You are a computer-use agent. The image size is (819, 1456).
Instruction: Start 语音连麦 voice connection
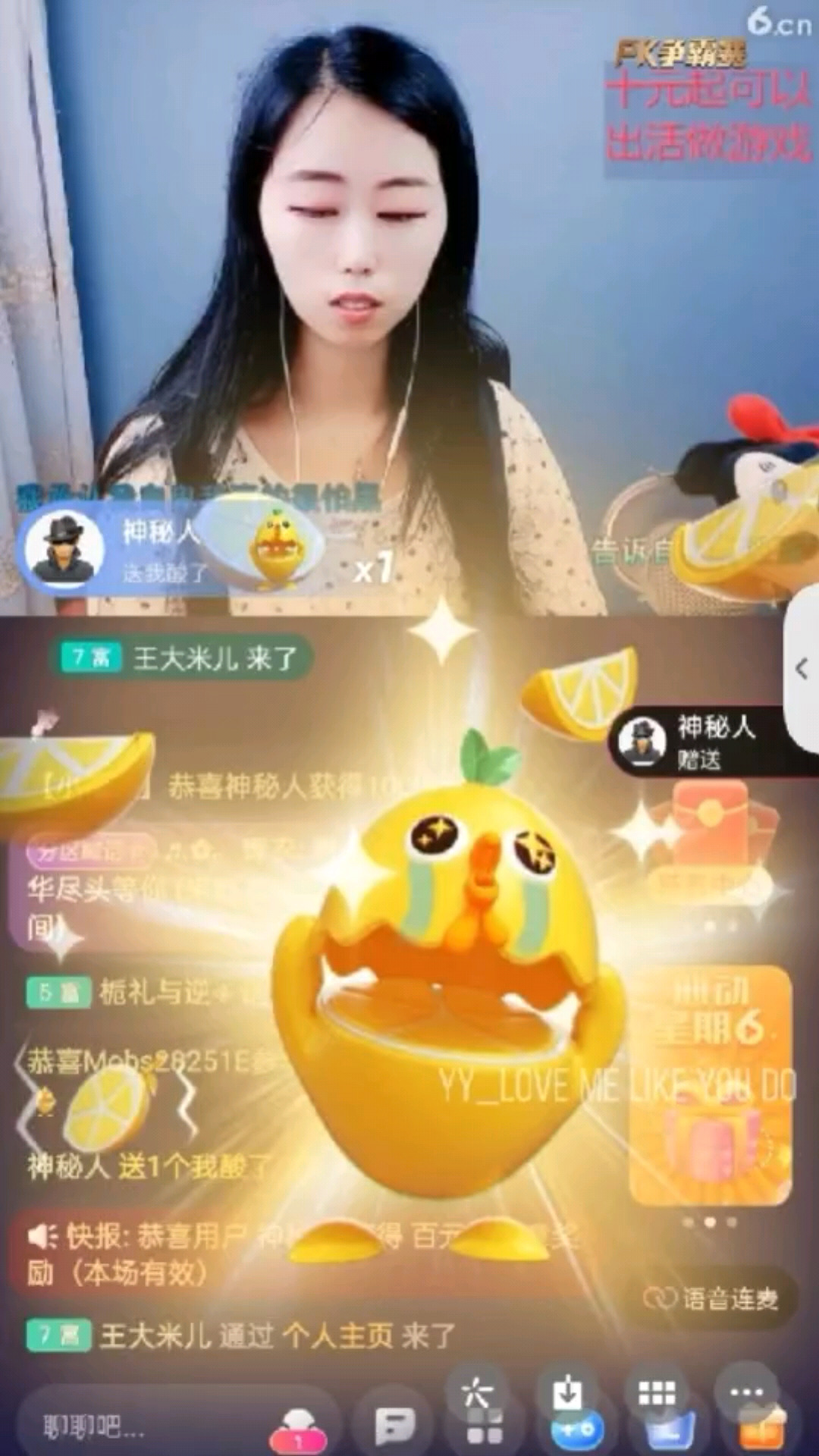coord(710,1299)
